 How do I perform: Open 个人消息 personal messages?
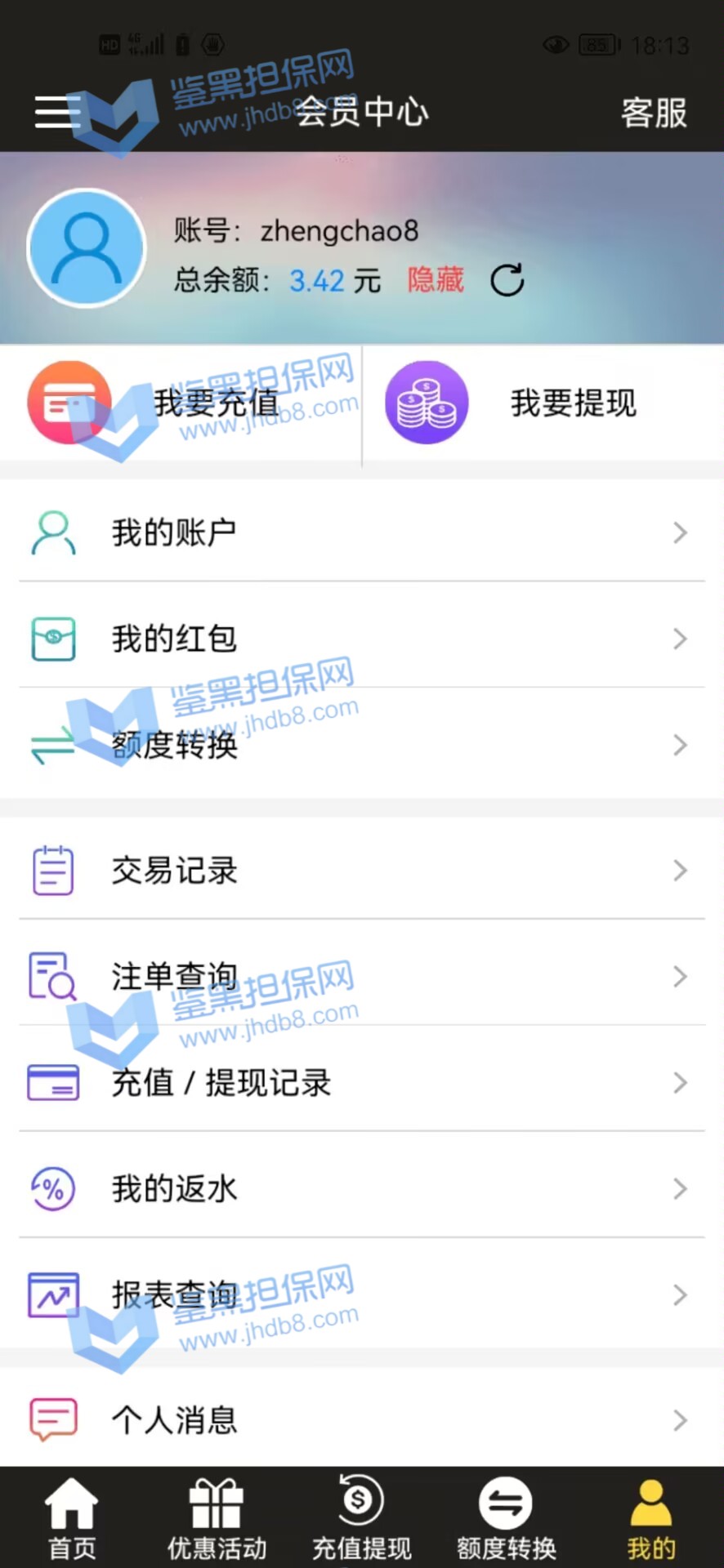(361, 1420)
